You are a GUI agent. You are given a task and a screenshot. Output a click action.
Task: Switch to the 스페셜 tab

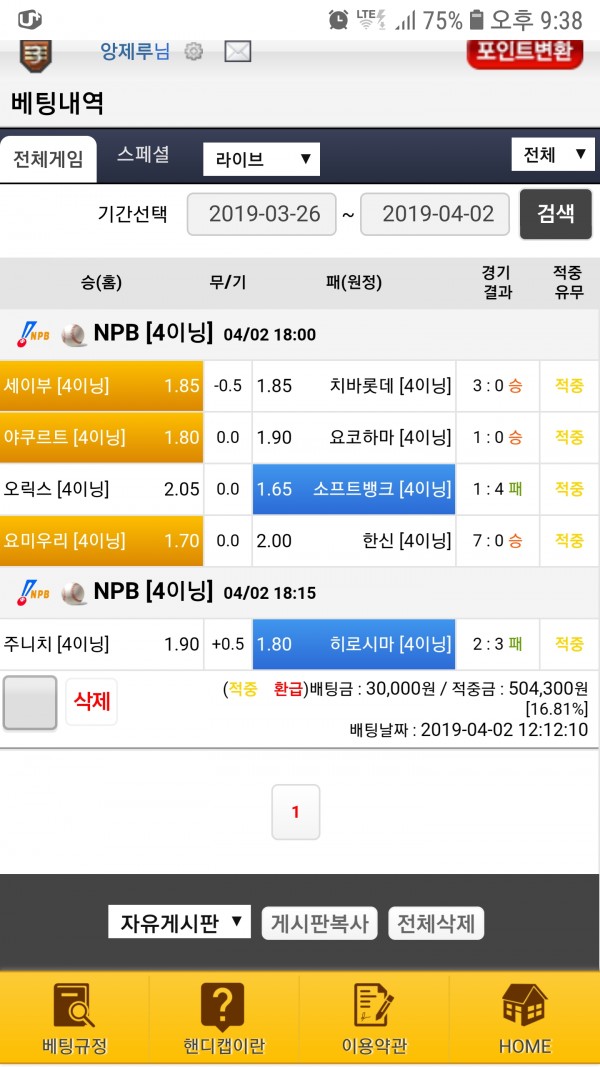143,155
